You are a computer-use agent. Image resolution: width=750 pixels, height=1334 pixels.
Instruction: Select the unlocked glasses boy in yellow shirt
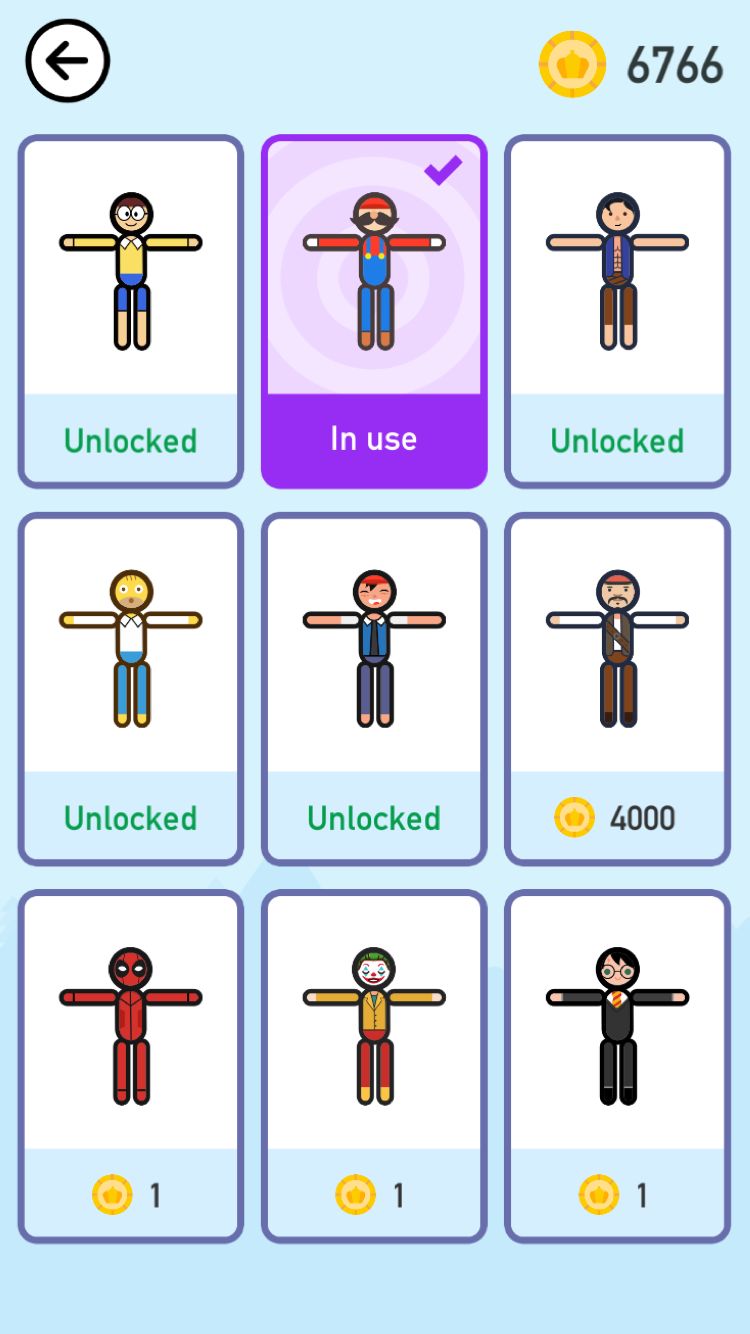click(x=131, y=311)
